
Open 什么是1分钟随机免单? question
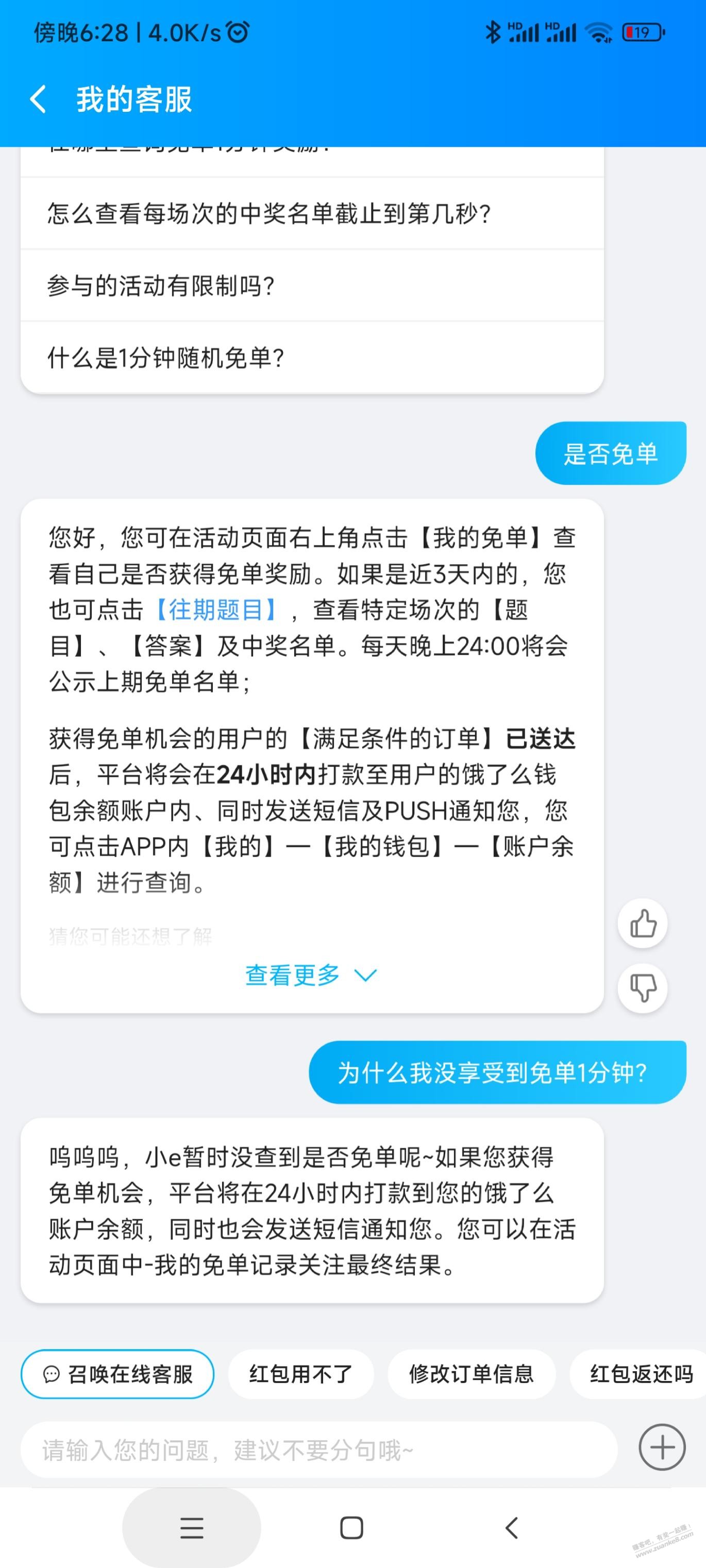(x=312, y=357)
